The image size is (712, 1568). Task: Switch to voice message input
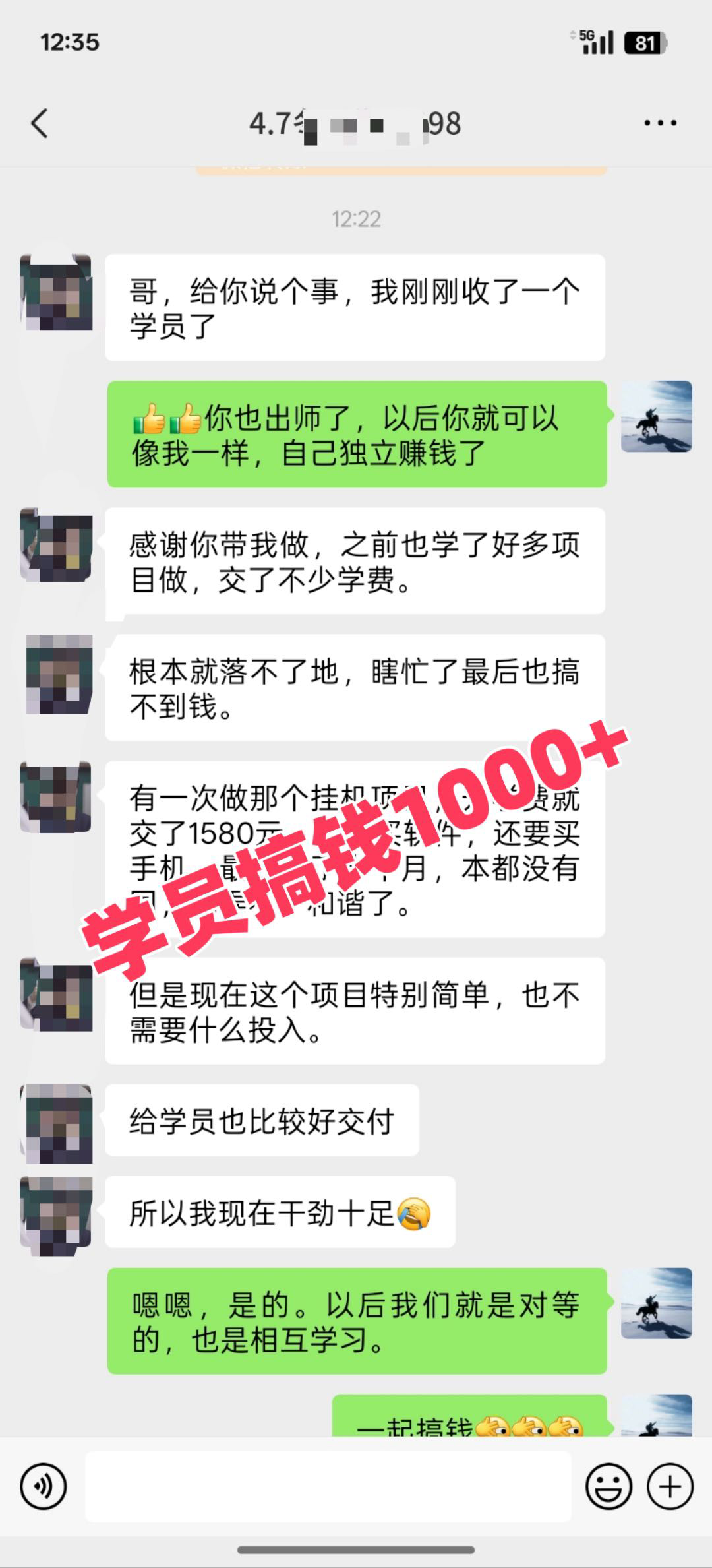pos(44,1487)
